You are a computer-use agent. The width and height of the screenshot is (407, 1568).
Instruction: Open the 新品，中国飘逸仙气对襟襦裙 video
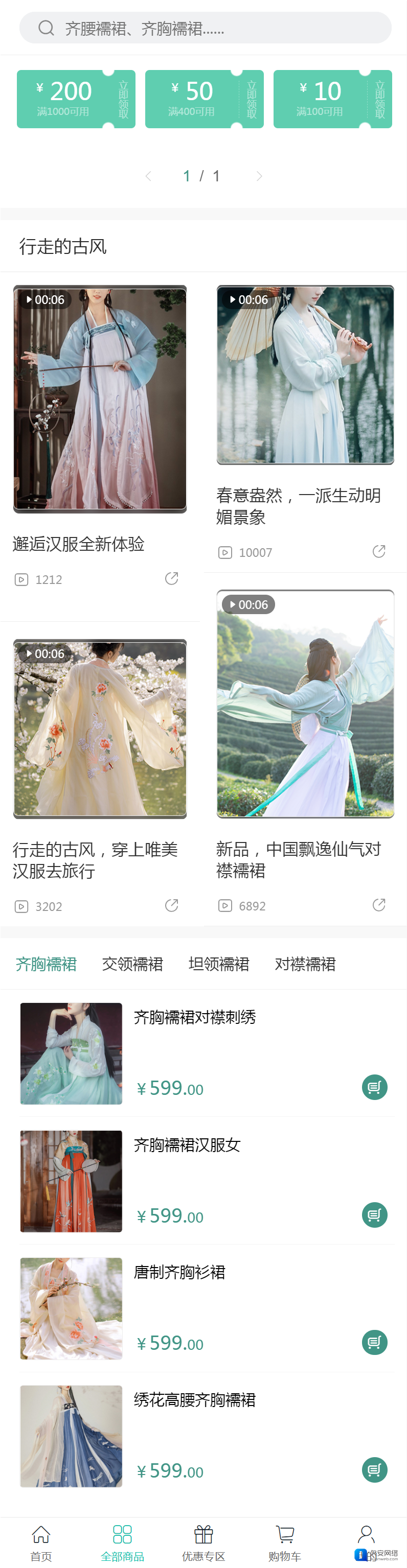coord(305,704)
